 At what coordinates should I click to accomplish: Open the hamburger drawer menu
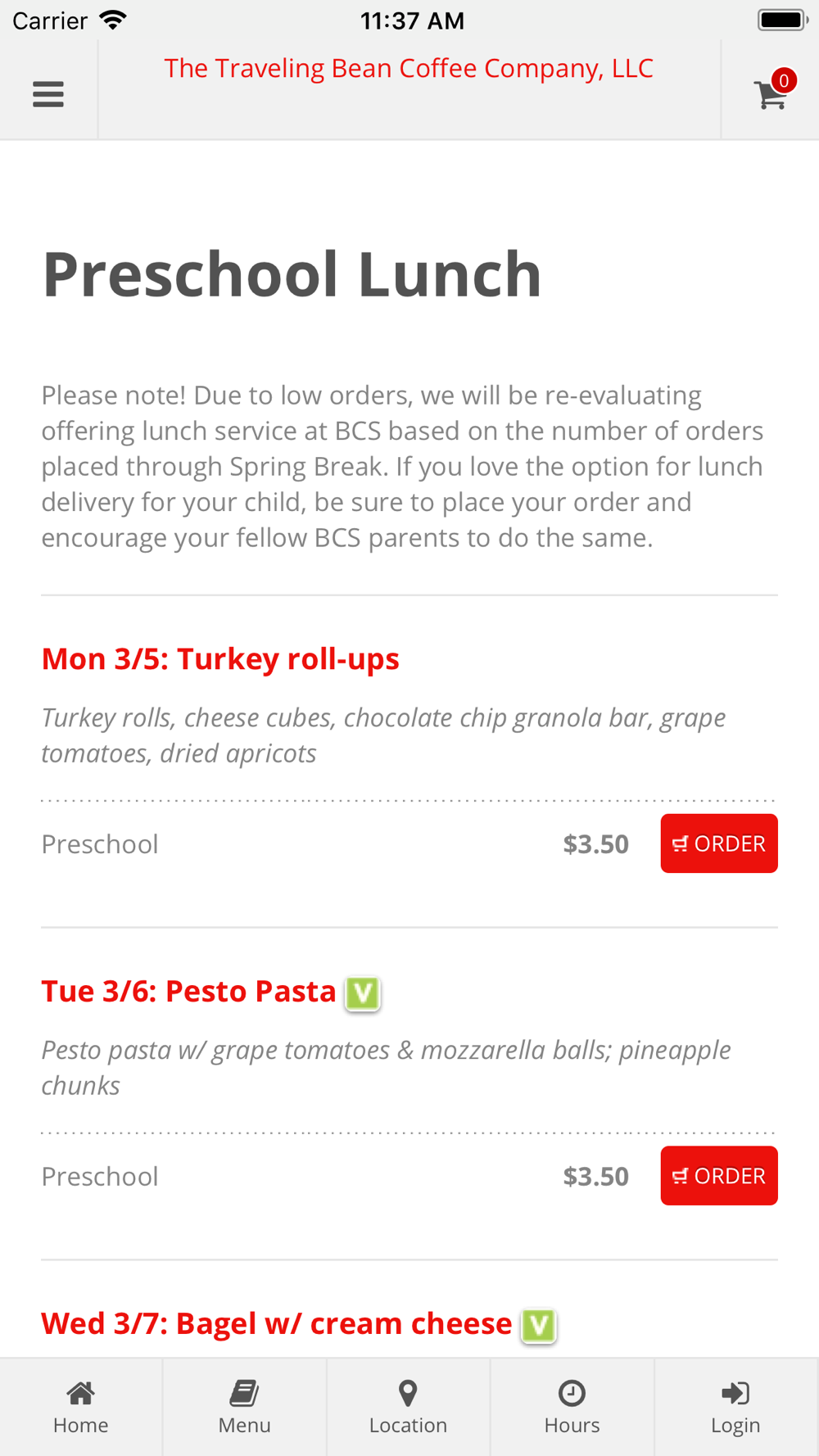[48, 94]
